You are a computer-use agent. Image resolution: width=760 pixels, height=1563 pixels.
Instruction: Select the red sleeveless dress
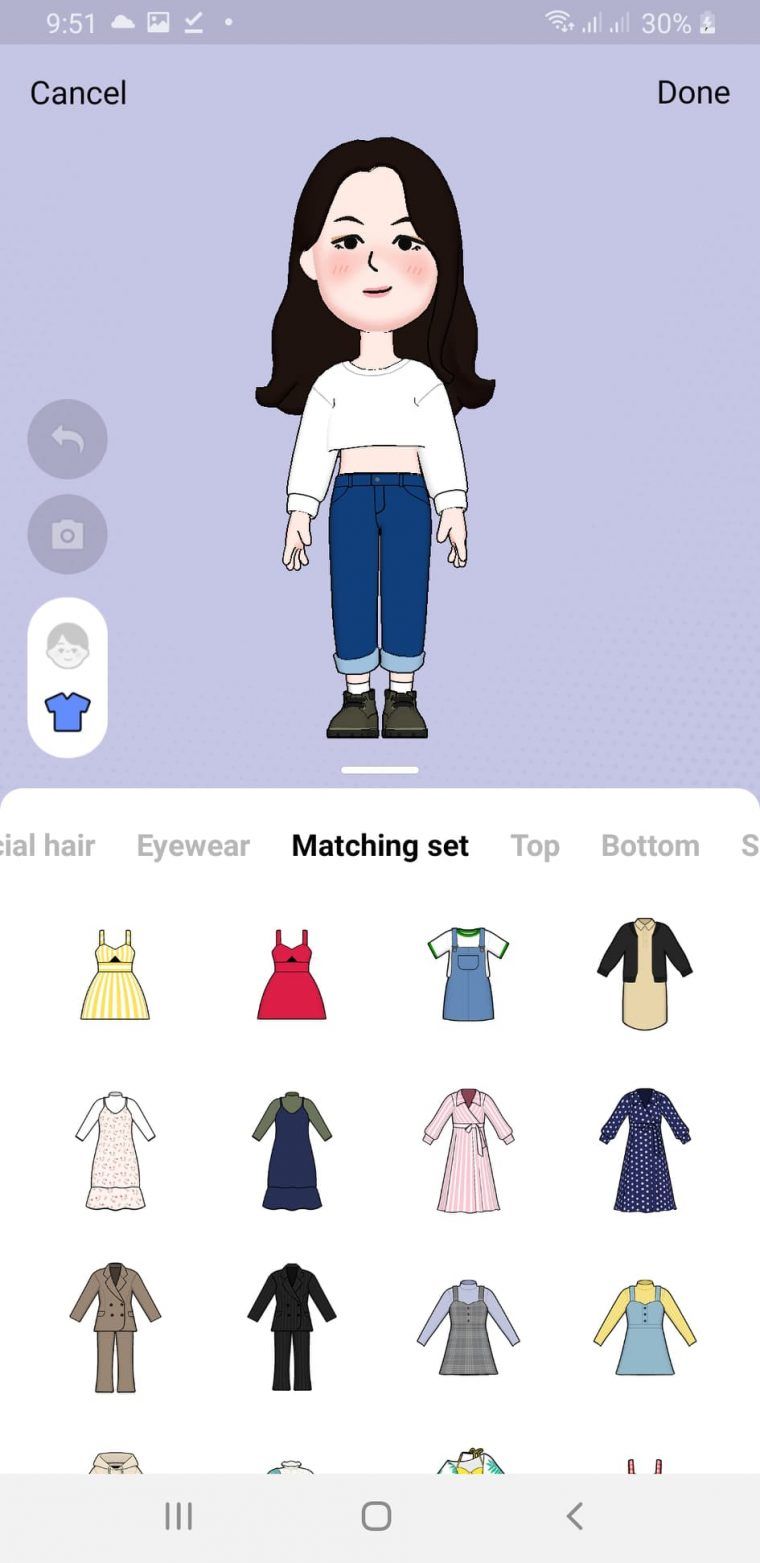tap(290, 975)
